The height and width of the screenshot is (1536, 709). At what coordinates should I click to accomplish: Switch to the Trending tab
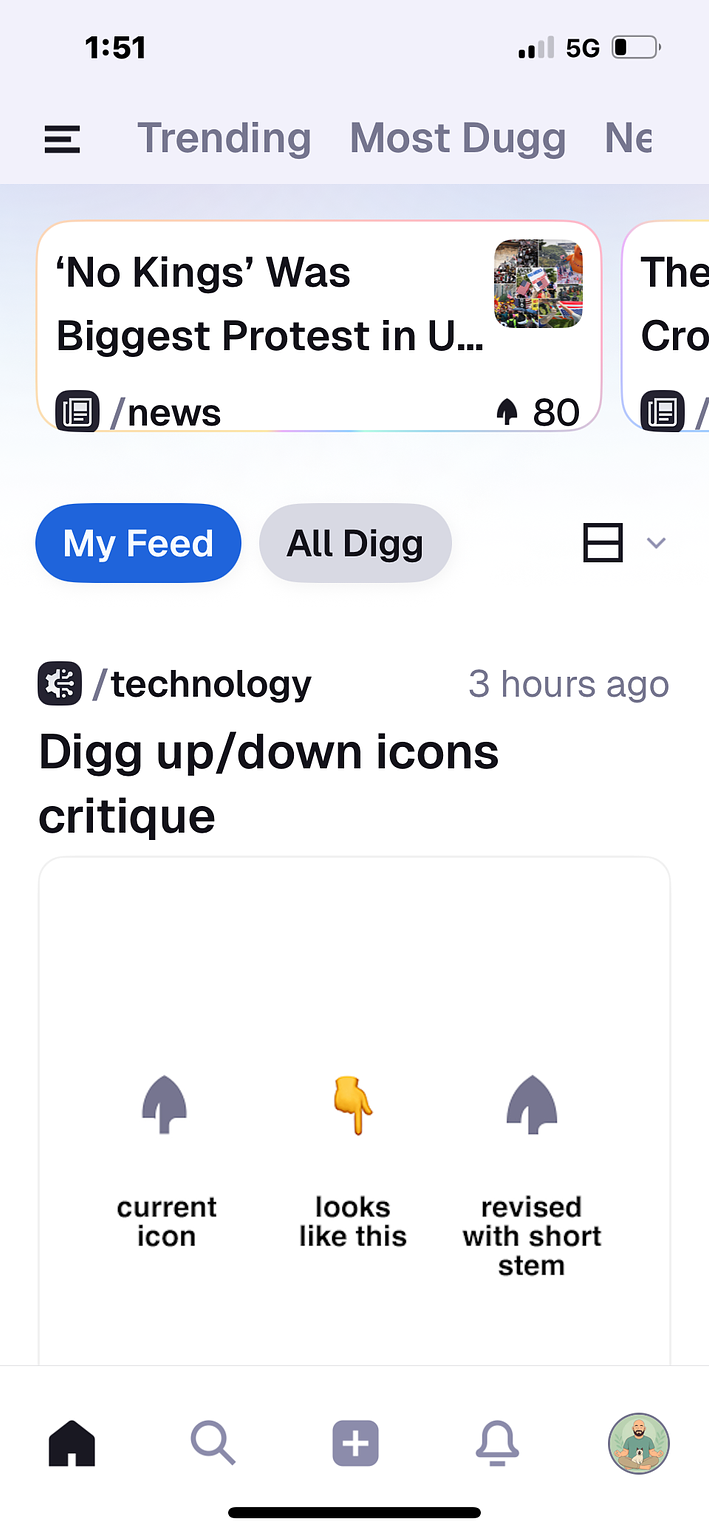point(224,138)
